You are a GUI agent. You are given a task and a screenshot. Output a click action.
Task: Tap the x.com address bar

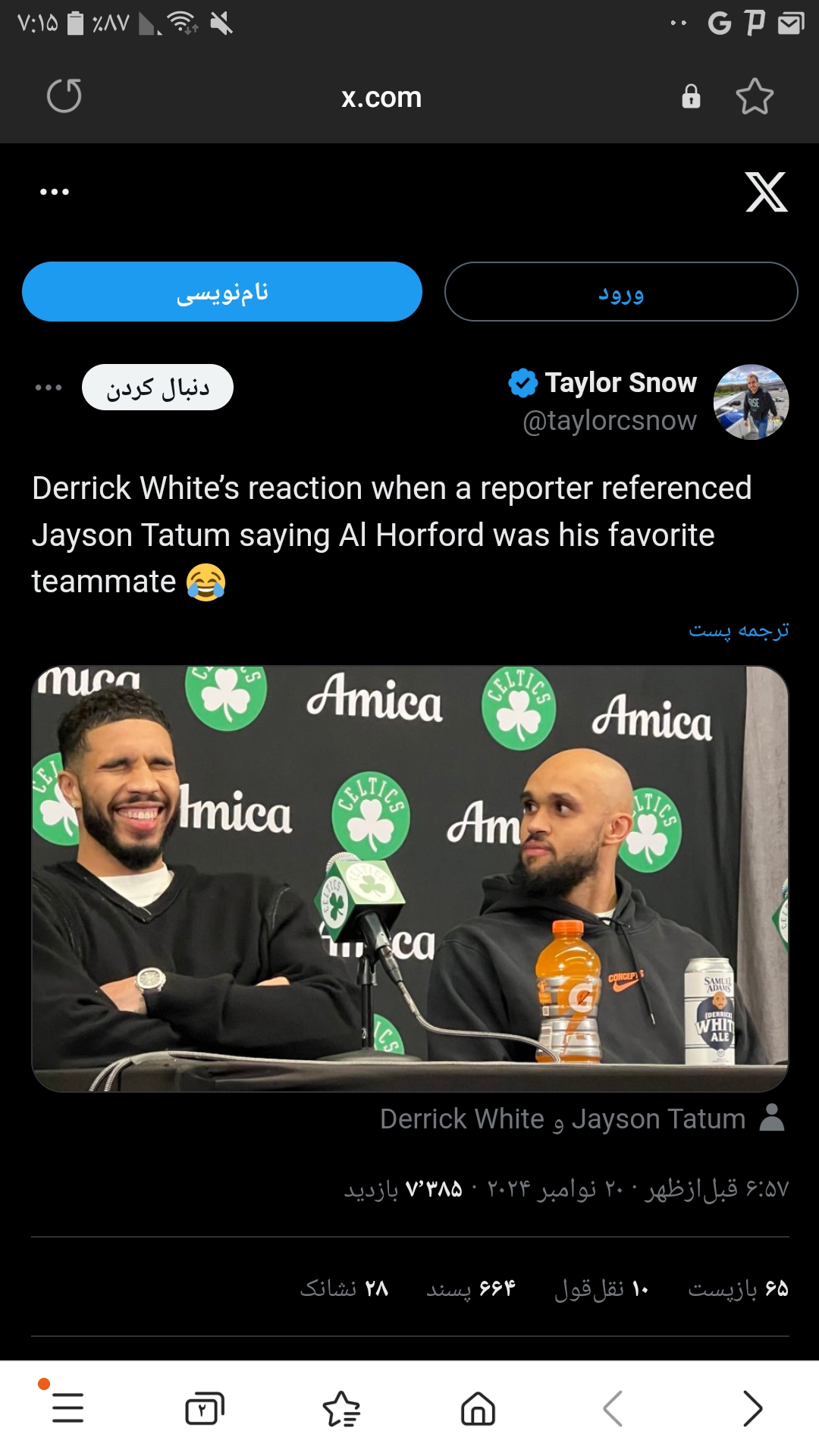381,97
